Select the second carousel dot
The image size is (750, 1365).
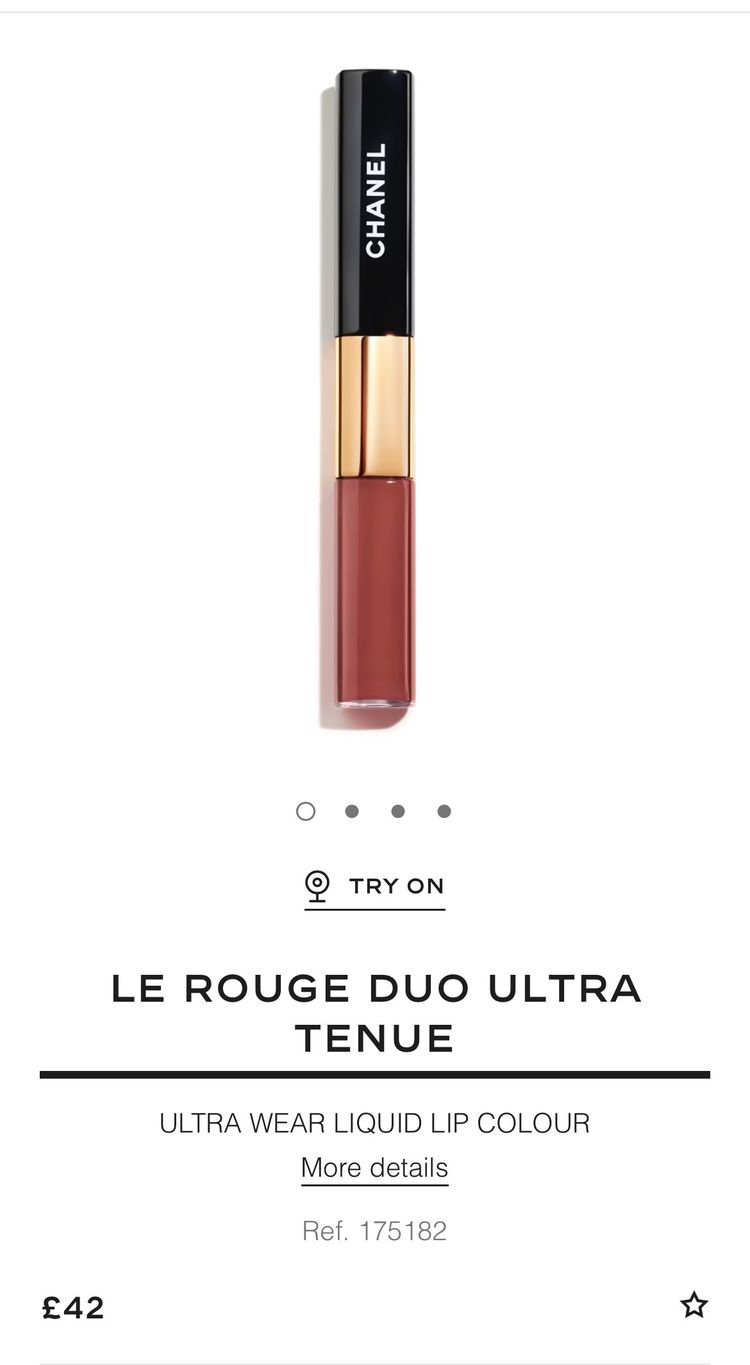[352, 811]
